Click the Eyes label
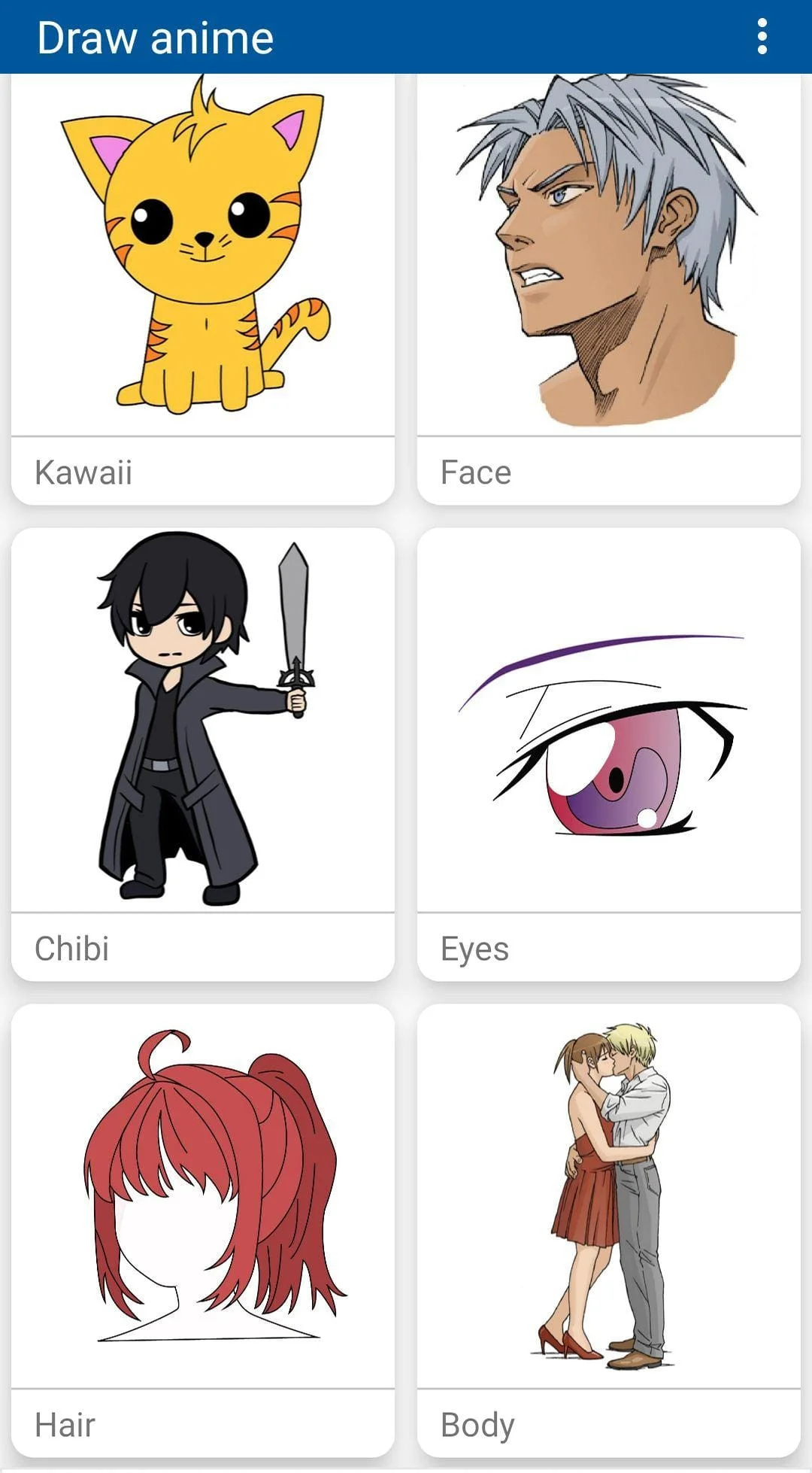 [x=474, y=949]
